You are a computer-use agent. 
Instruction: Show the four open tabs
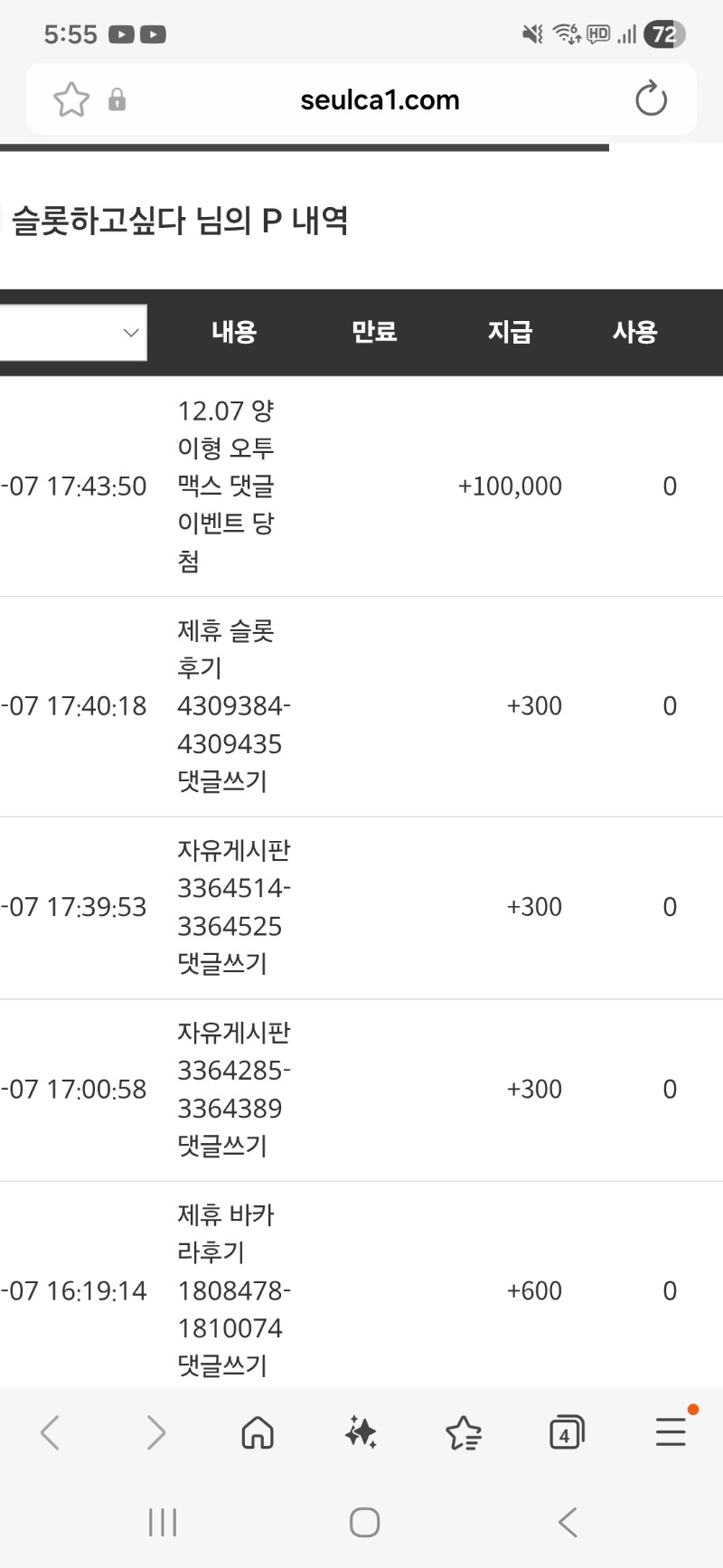pos(567,1432)
